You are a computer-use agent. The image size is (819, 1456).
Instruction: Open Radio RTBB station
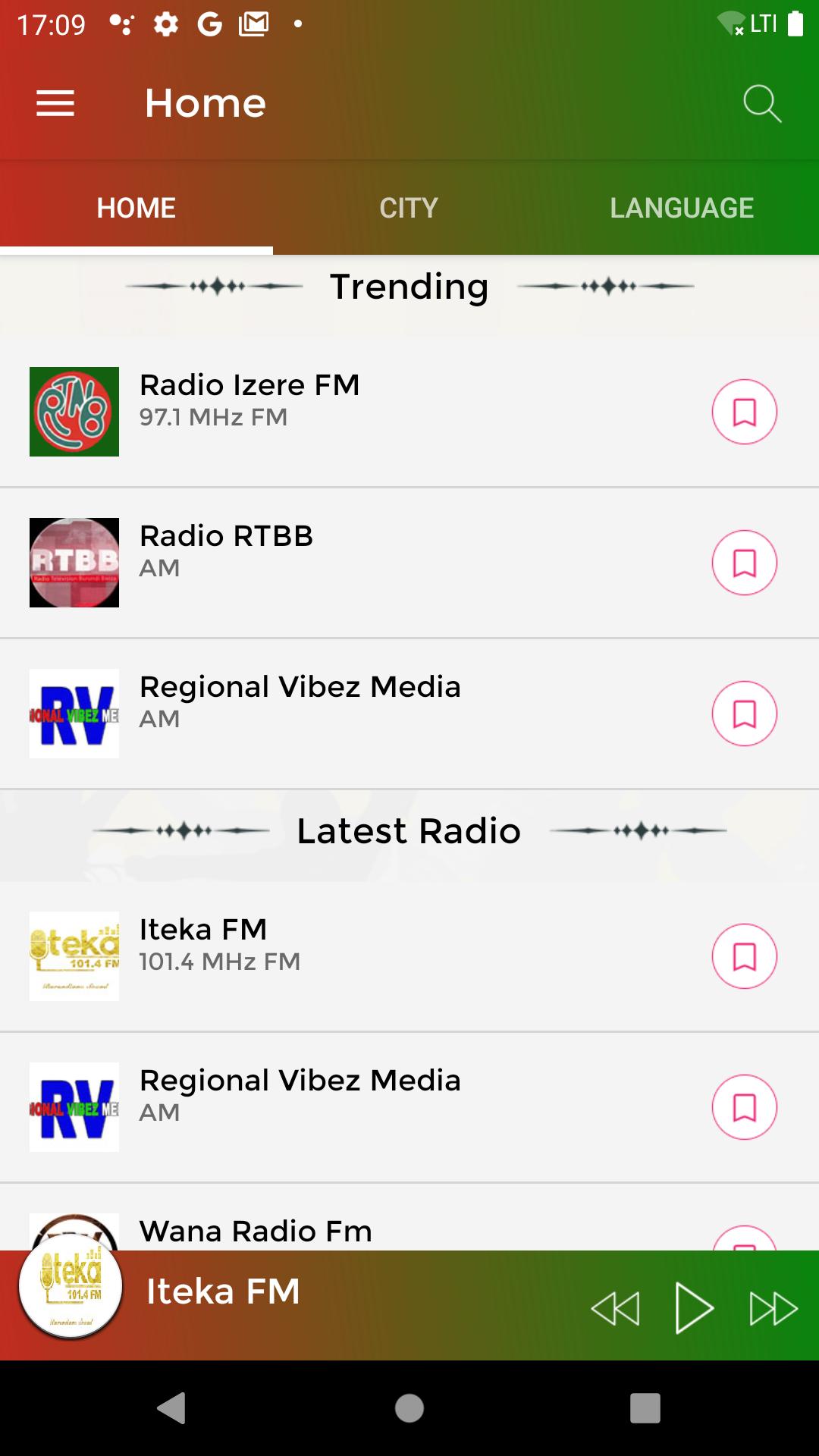tap(409, 563)
